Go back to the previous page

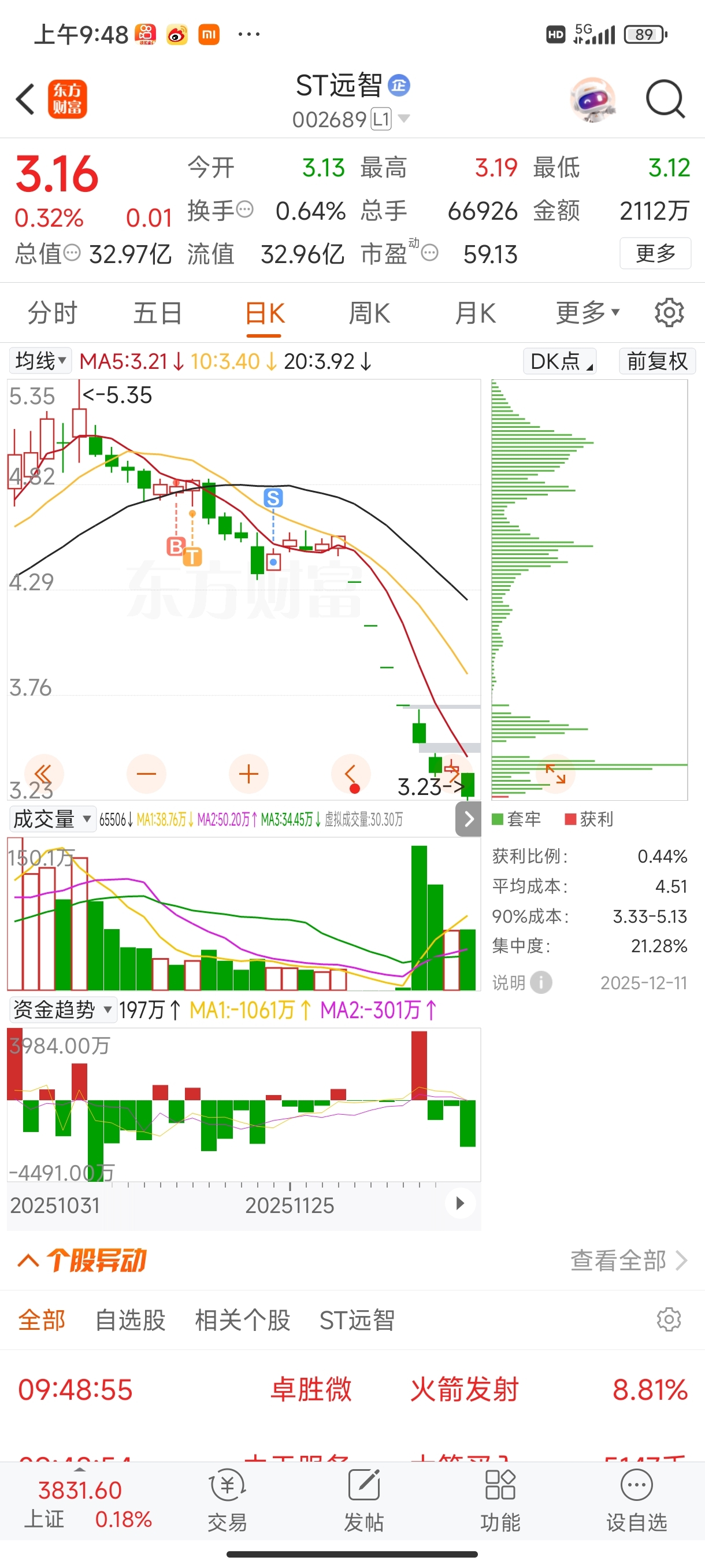click(x=25, y=99)
